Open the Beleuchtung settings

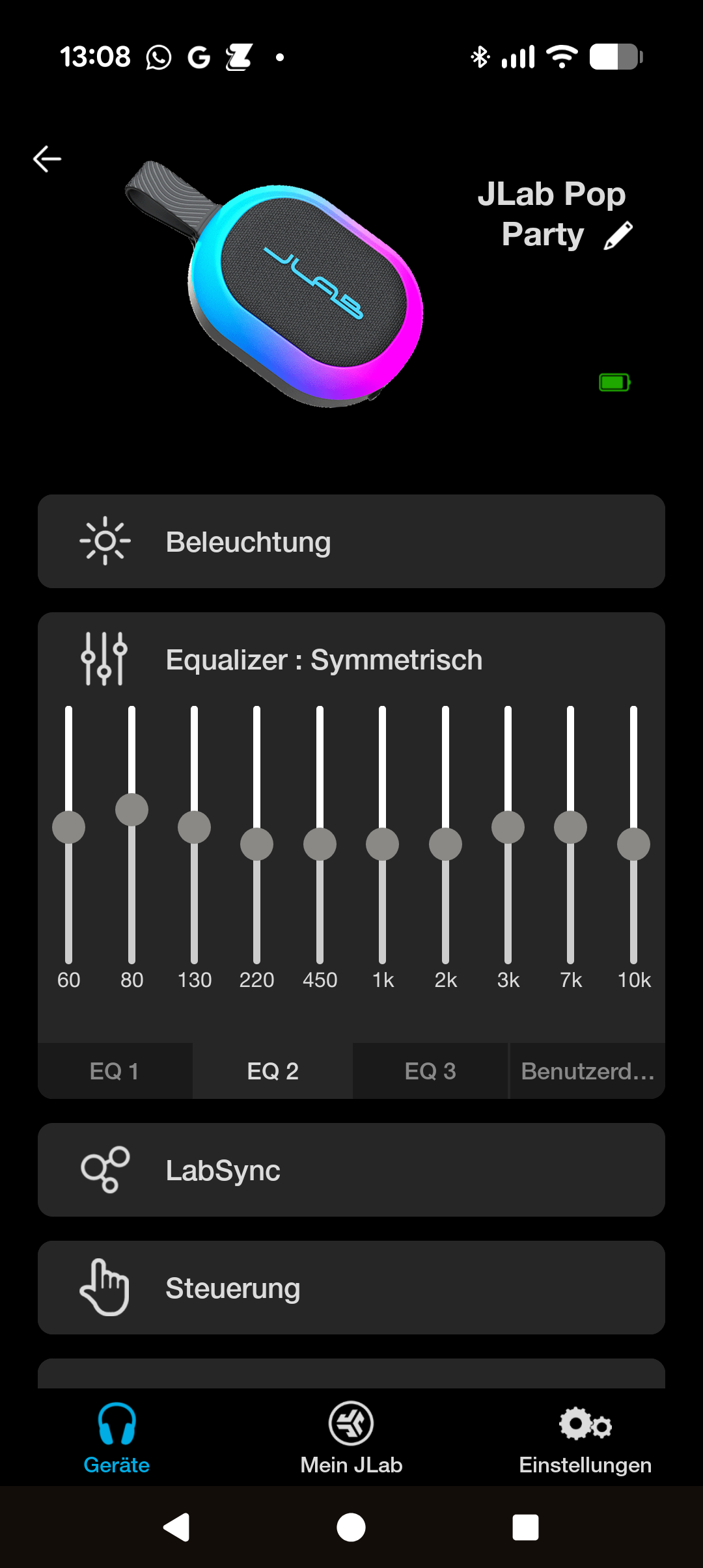(x=351, y=541)
